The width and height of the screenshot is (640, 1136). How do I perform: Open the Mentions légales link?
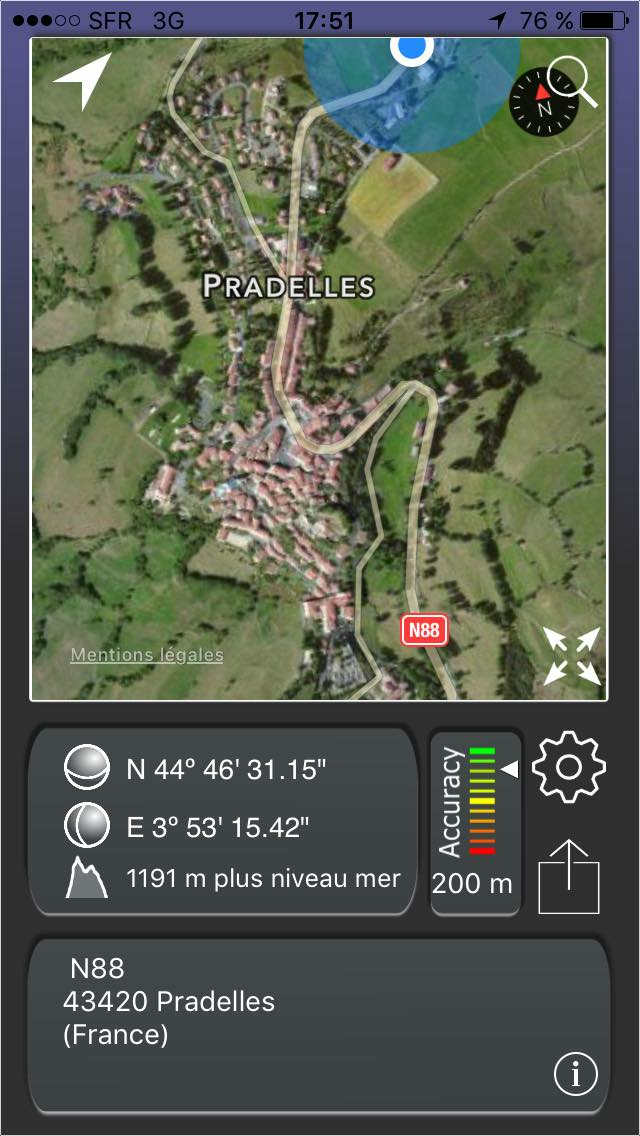tap(147, 656)
